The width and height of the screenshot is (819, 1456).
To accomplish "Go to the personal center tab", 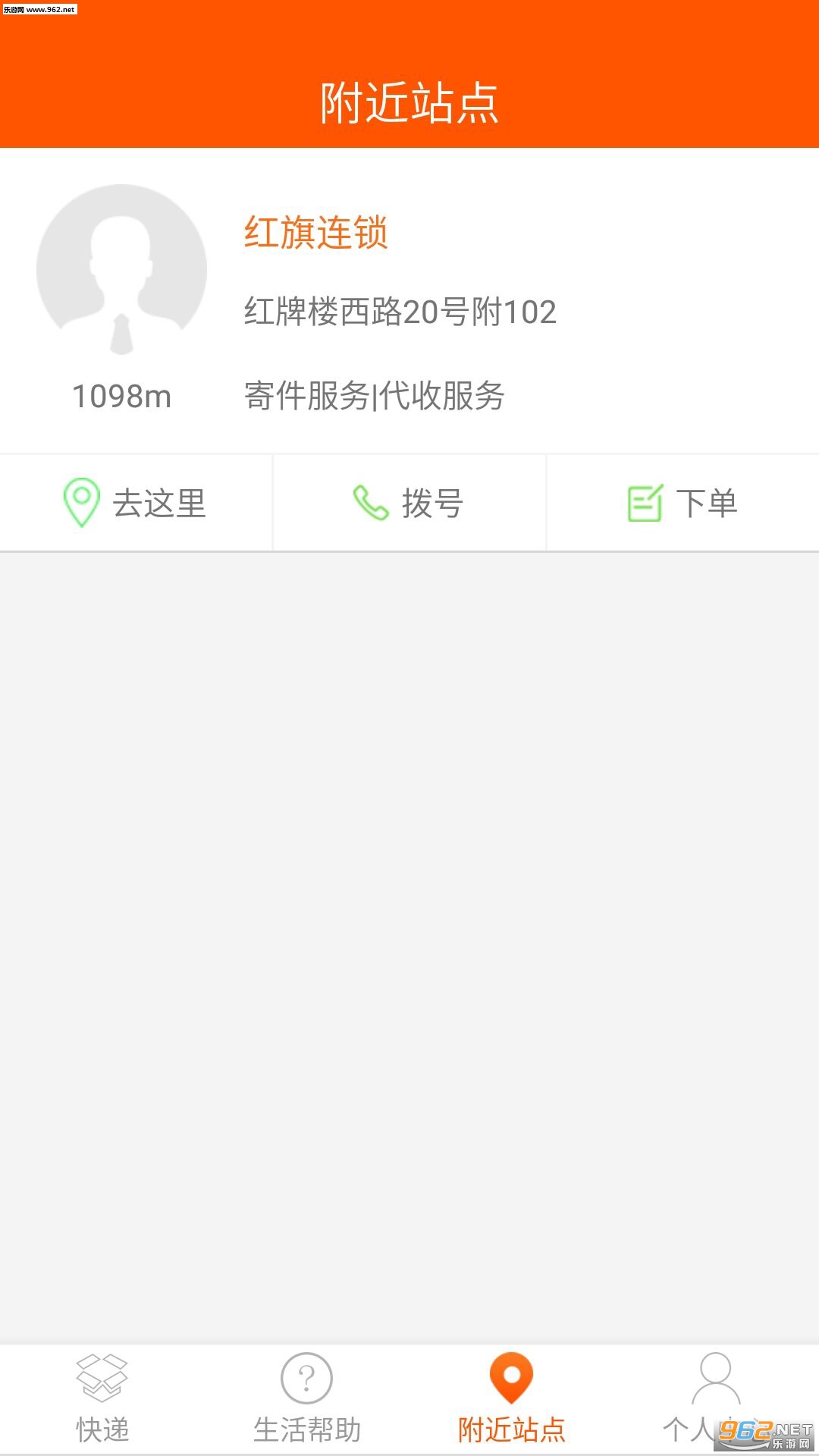I will point(717,1400).
